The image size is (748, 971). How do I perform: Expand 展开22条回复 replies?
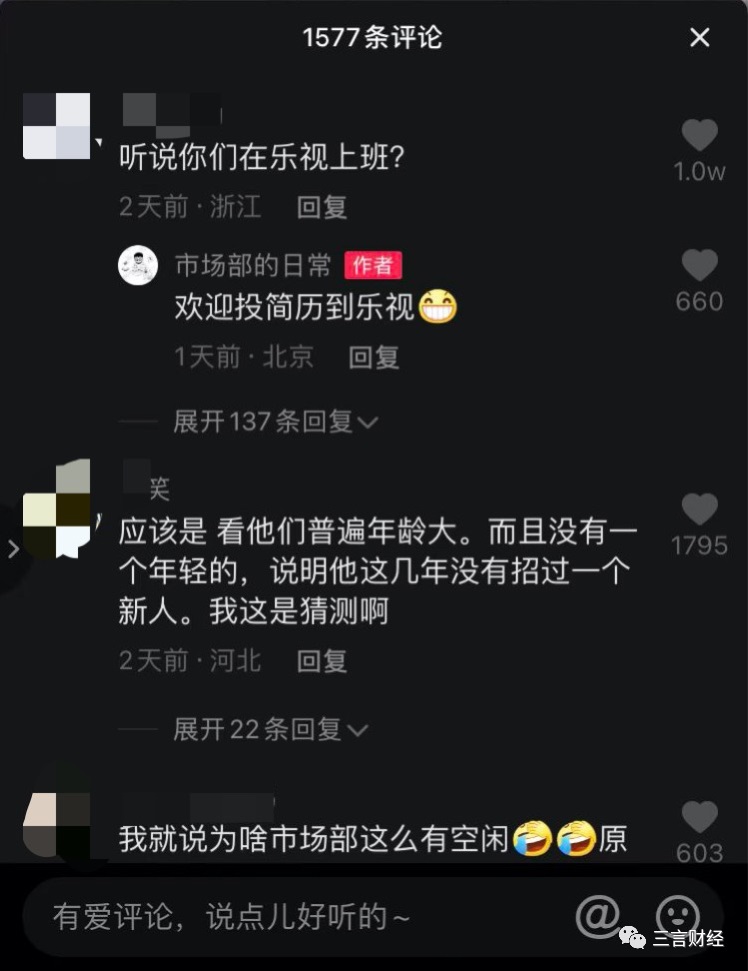click(270, 730)
